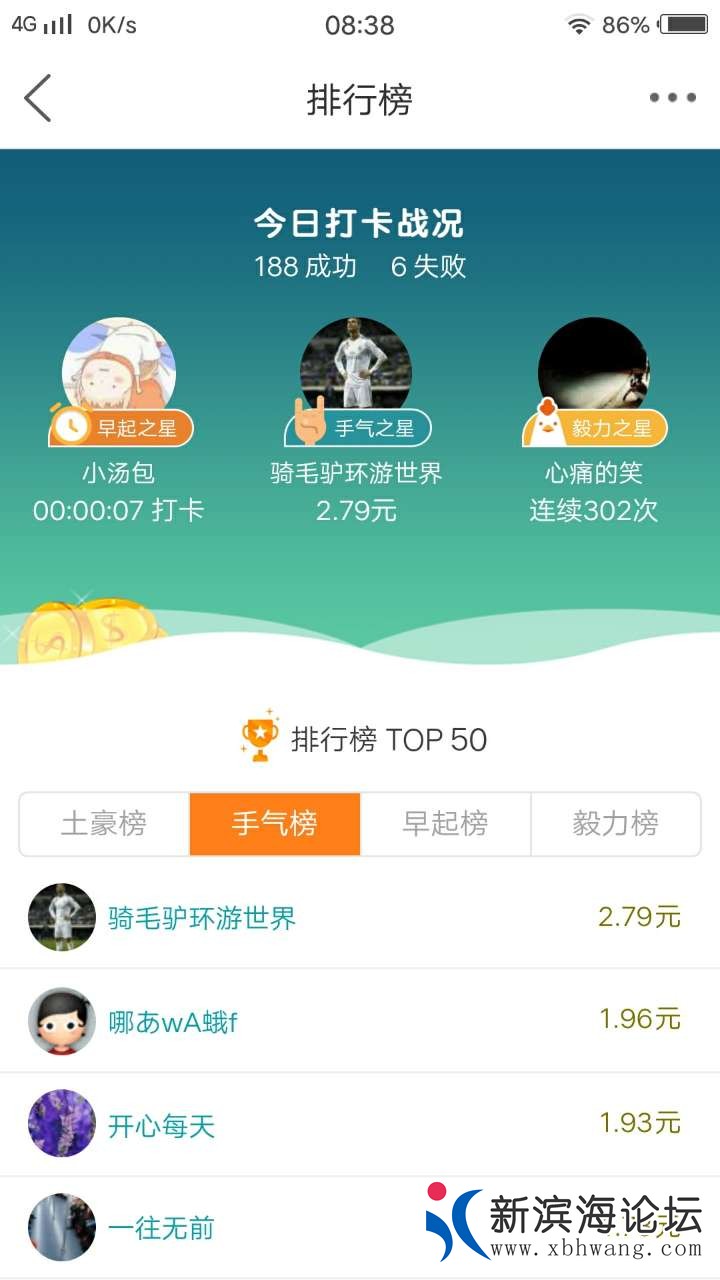Image resolution: width=720 pixels, height=1280 pixels.
Task: Switch to the 早起榜 tab
Action: (x=445, y=824)
